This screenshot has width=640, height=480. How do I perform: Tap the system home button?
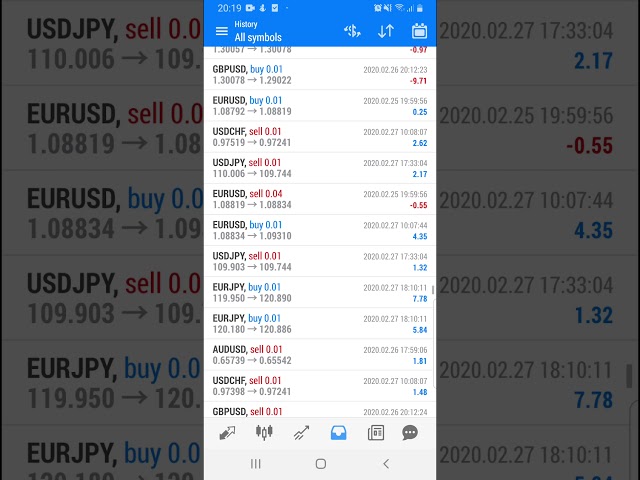[x=320, y=464]
